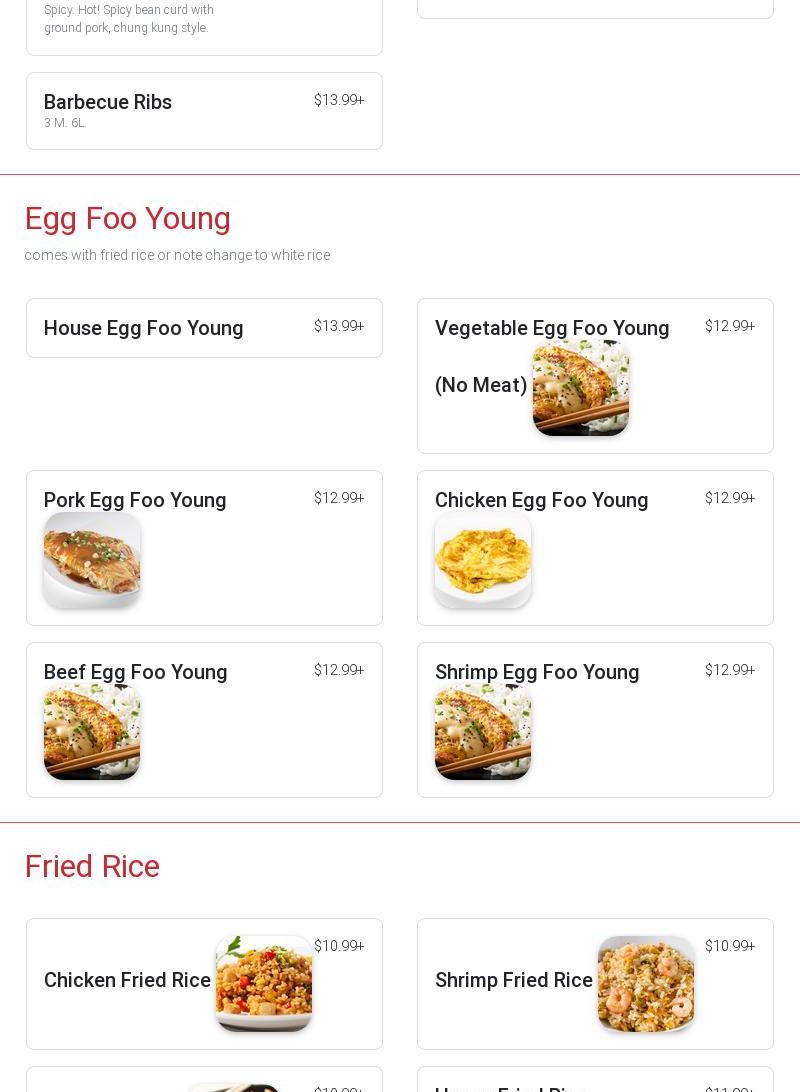Open Pork Egg Foo Young card
Image resolution: width=800 pixels, height=1092 pixels.
click(x=204, y=547)
